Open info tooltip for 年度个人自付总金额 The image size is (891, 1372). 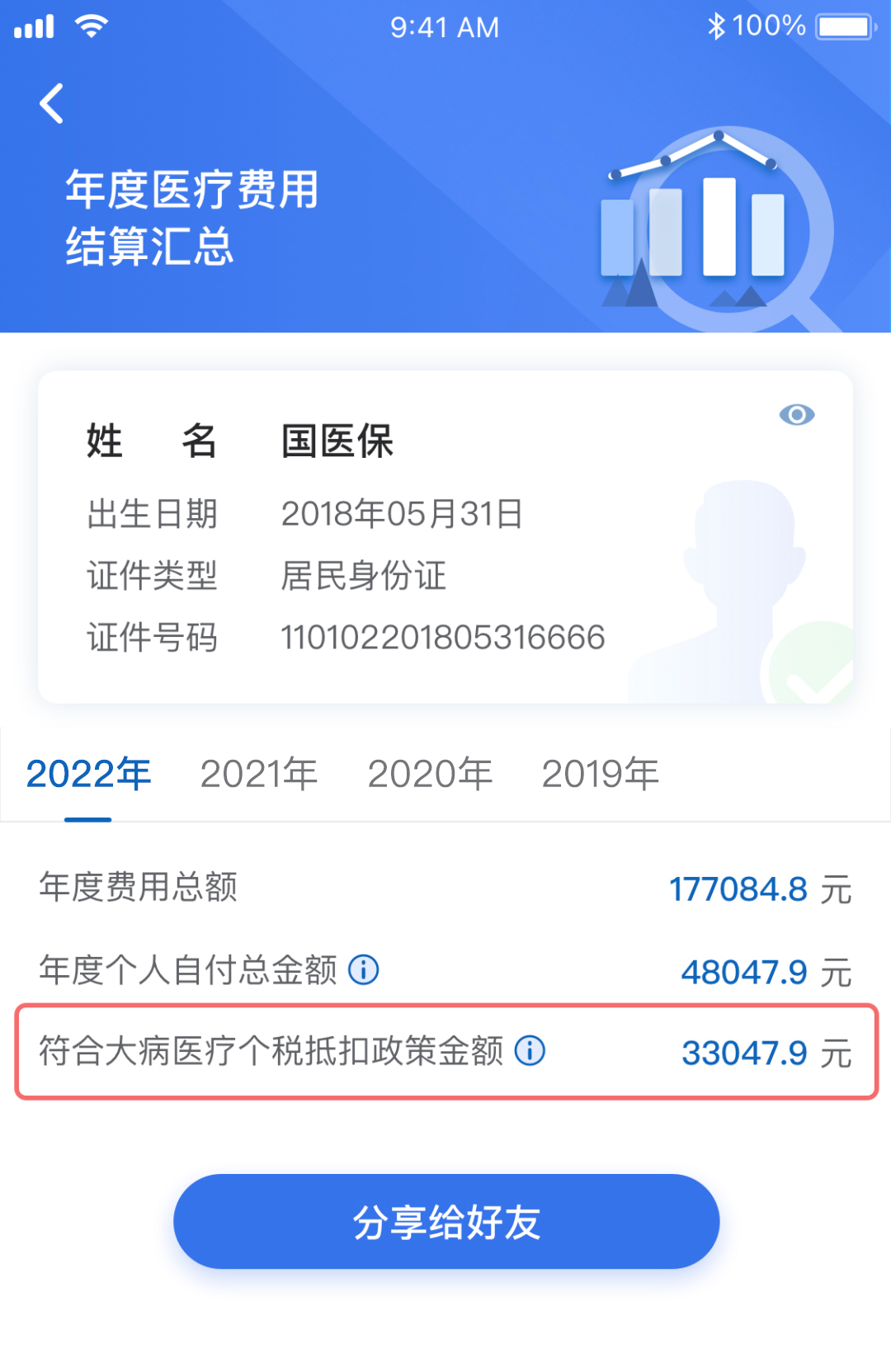365,971
